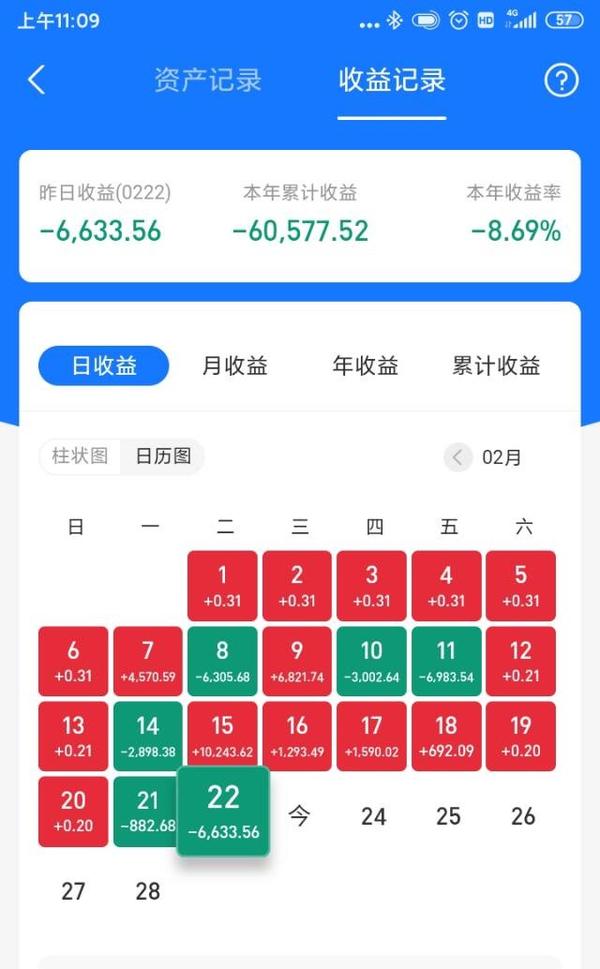Select day 7 with +4,570.59

tap(148, 661)
